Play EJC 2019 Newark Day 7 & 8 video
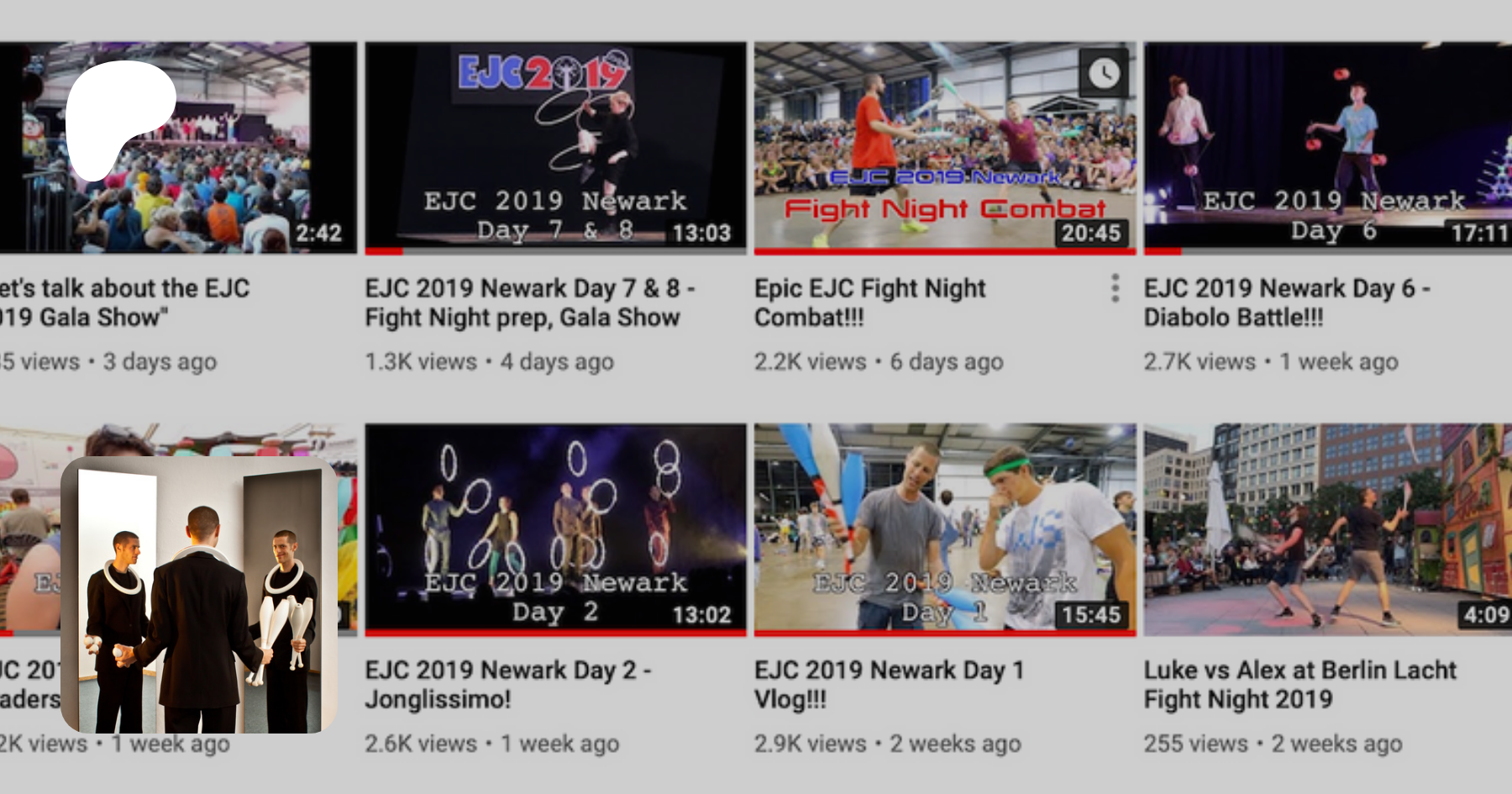 [554, 148]
